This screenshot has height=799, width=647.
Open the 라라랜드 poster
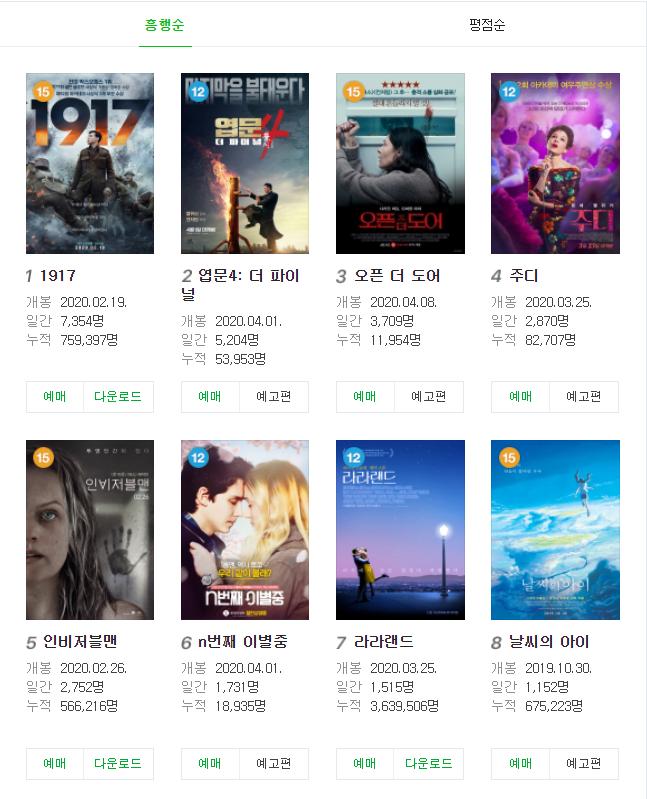(400, 530)
